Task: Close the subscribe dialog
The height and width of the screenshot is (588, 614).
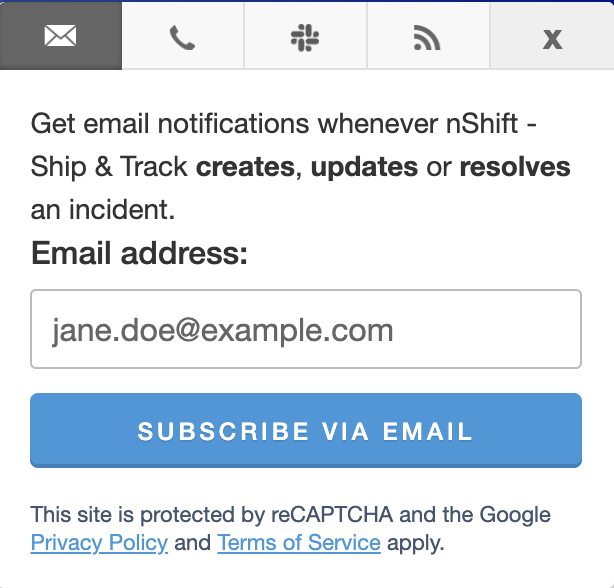Action: pos(551,37)
